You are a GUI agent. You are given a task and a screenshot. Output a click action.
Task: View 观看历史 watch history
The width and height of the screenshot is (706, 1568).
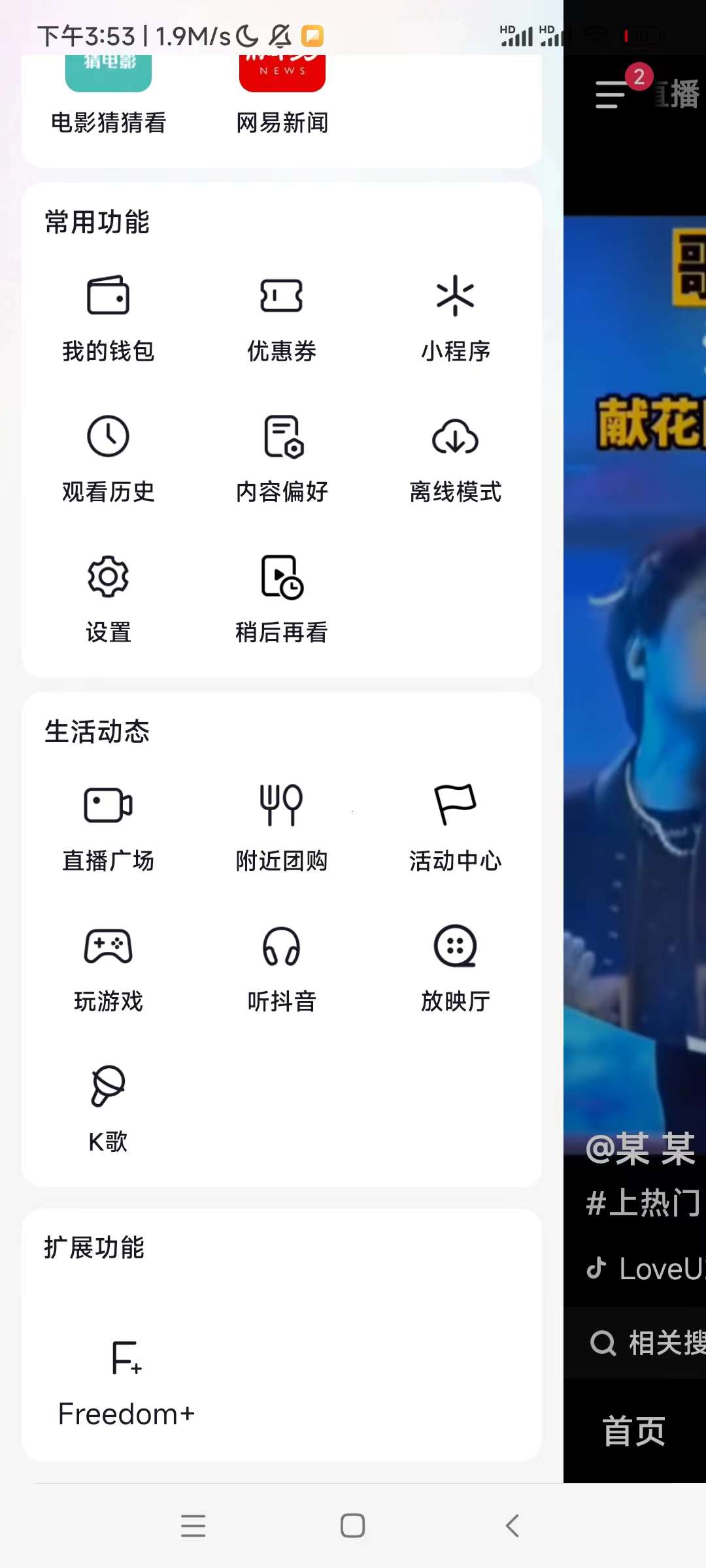109,459
